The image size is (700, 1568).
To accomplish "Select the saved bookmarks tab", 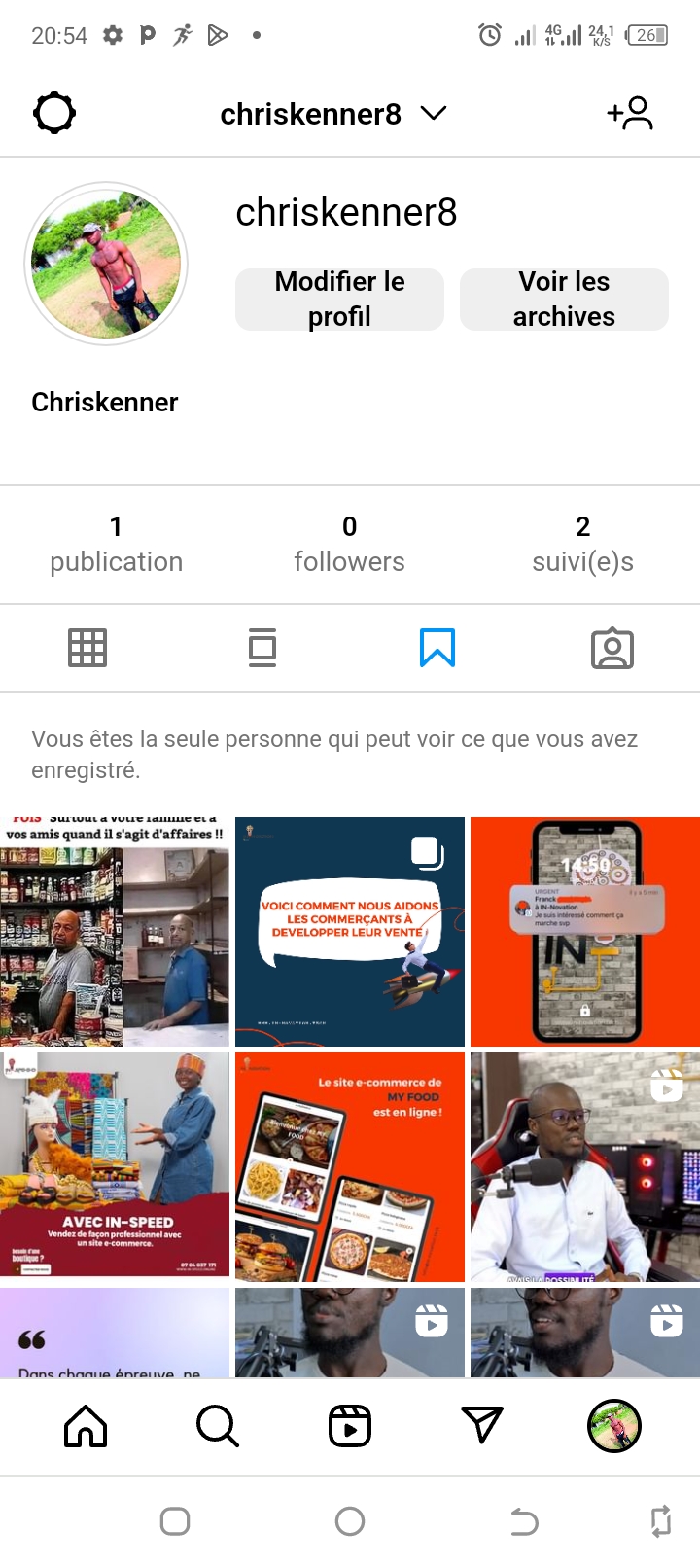I will point(437,648).
